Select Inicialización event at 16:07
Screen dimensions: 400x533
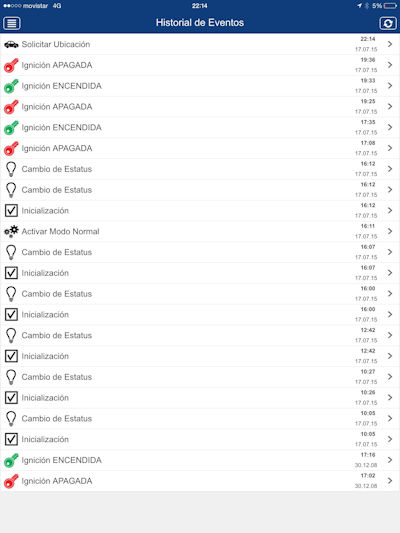200,273
